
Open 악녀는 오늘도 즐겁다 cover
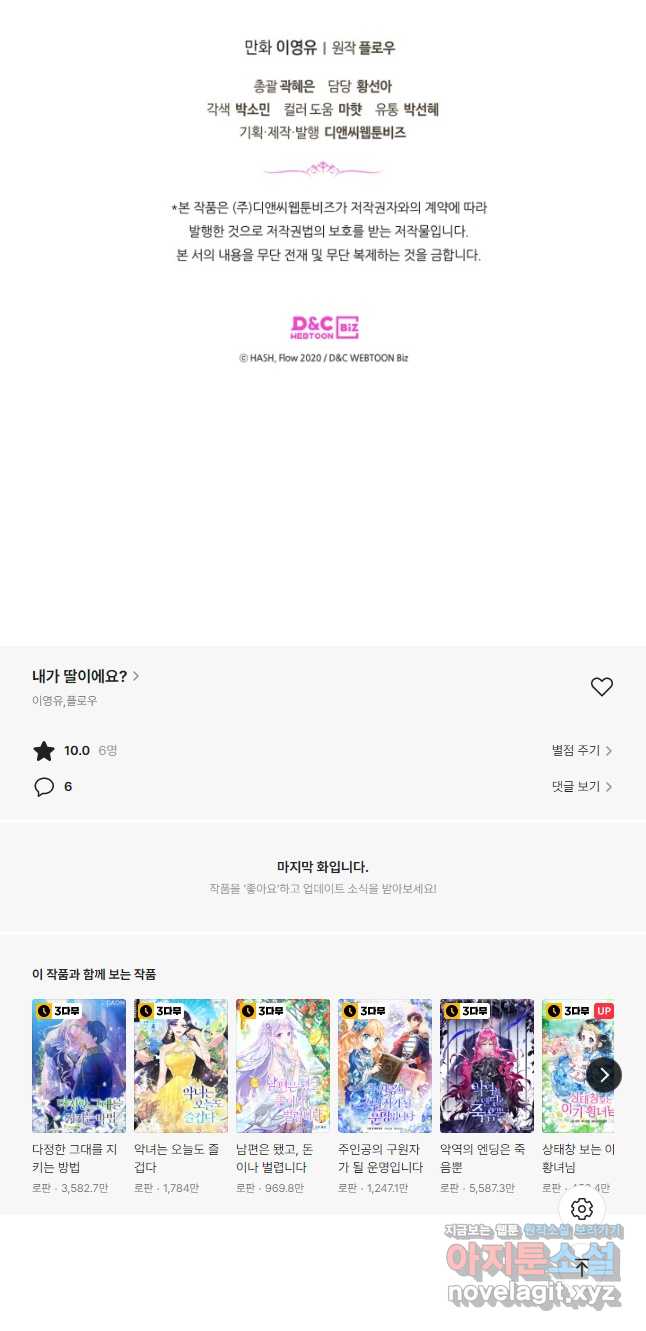point(181,1065)
